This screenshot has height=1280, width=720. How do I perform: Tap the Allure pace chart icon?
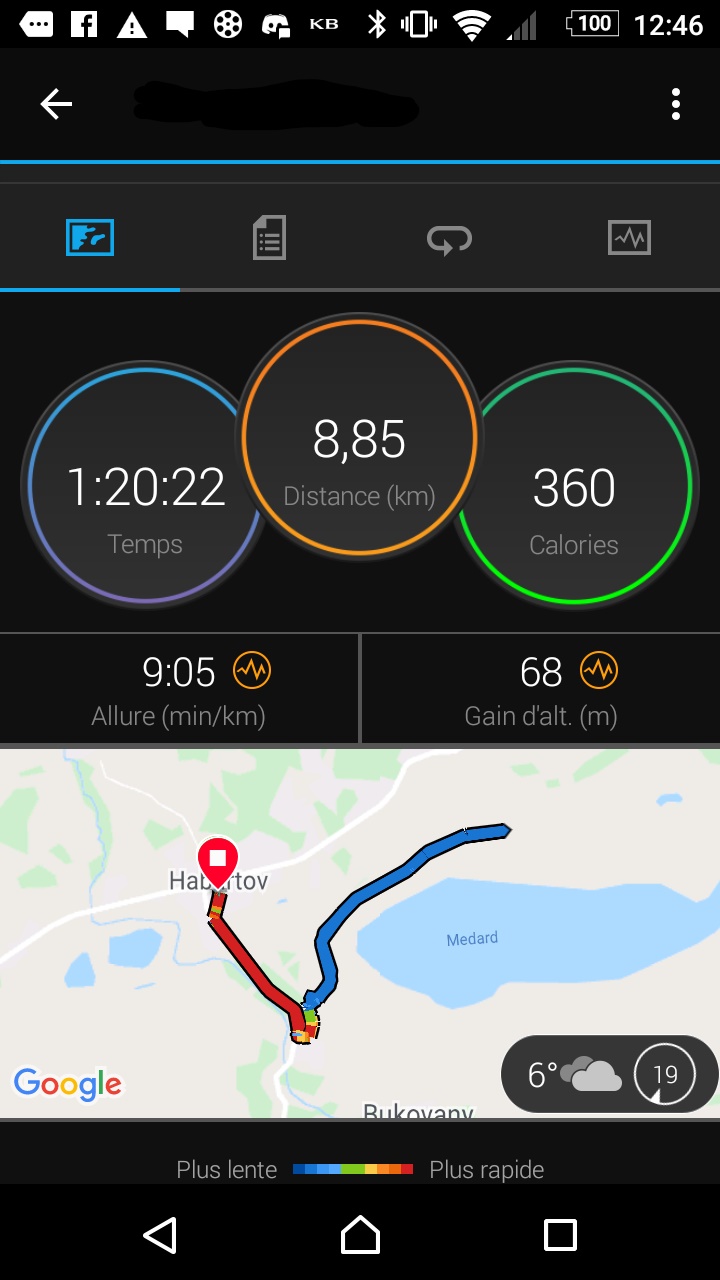coord(252,671)
